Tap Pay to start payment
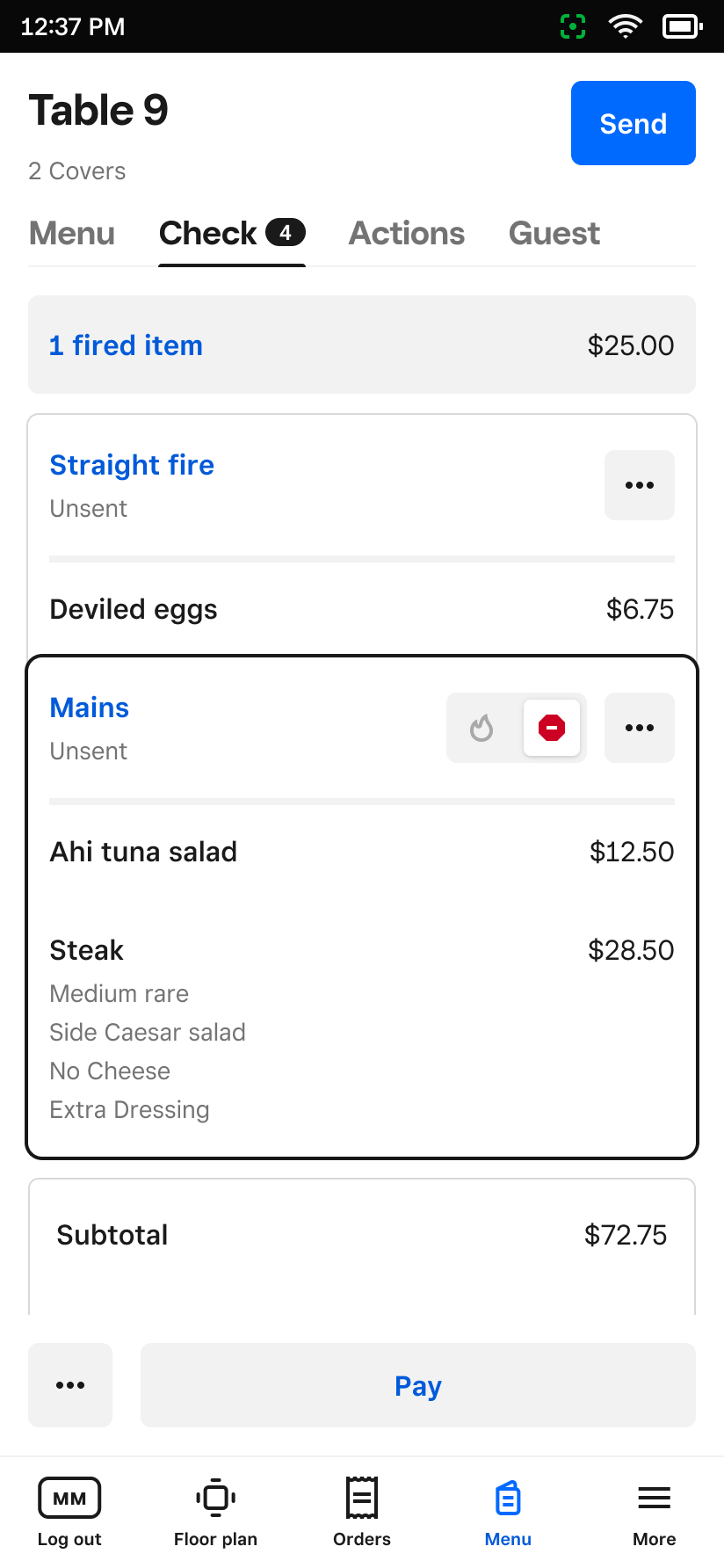Screen dimensions: 724x1568 point(417,1385)
